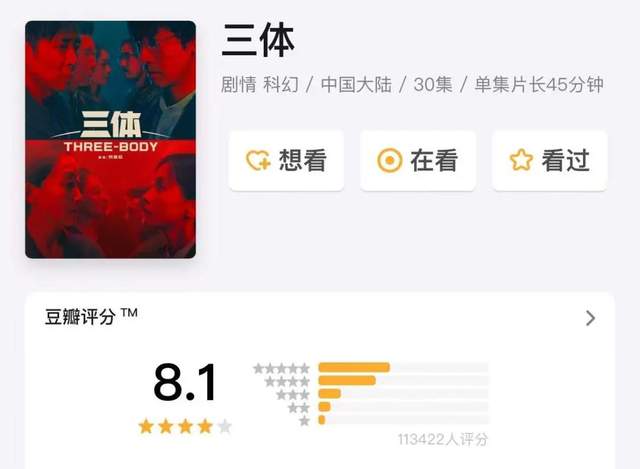View the 三体 Three-Body poster image
This screenshot has width=640, height=469.
pyautogui.click(x=110, y=139)
